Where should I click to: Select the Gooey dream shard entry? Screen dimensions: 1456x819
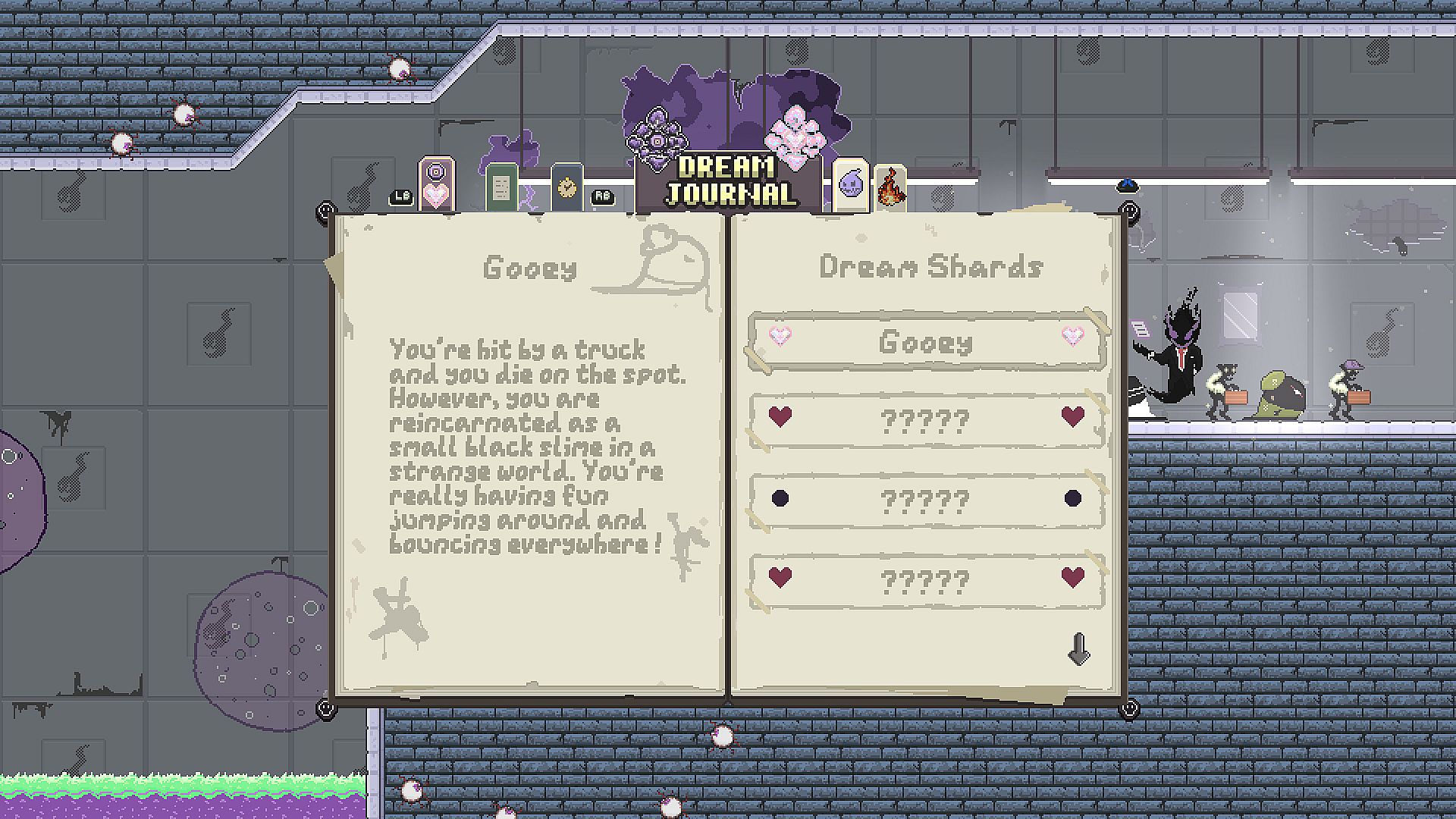(926, 342)
